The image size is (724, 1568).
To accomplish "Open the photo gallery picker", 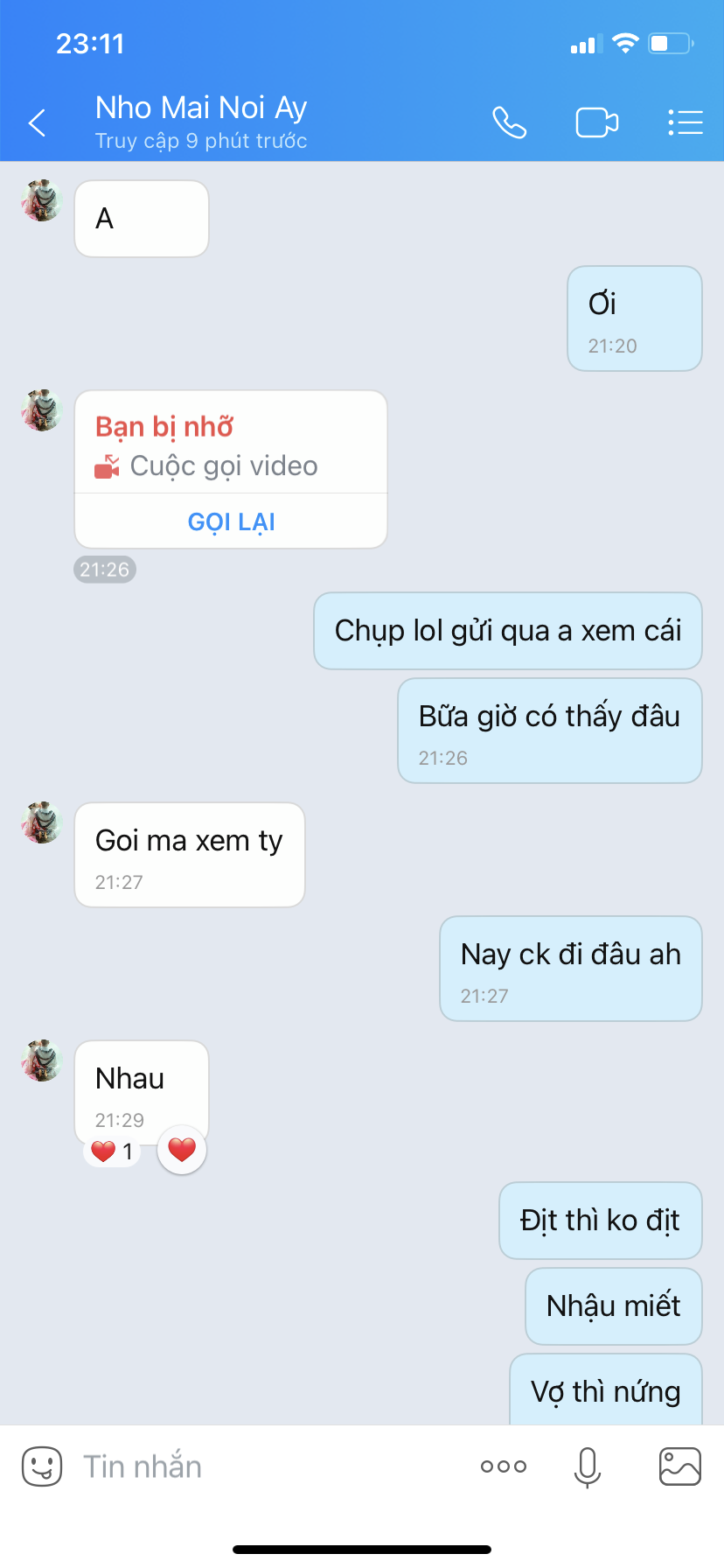I will click(679, 1466).
